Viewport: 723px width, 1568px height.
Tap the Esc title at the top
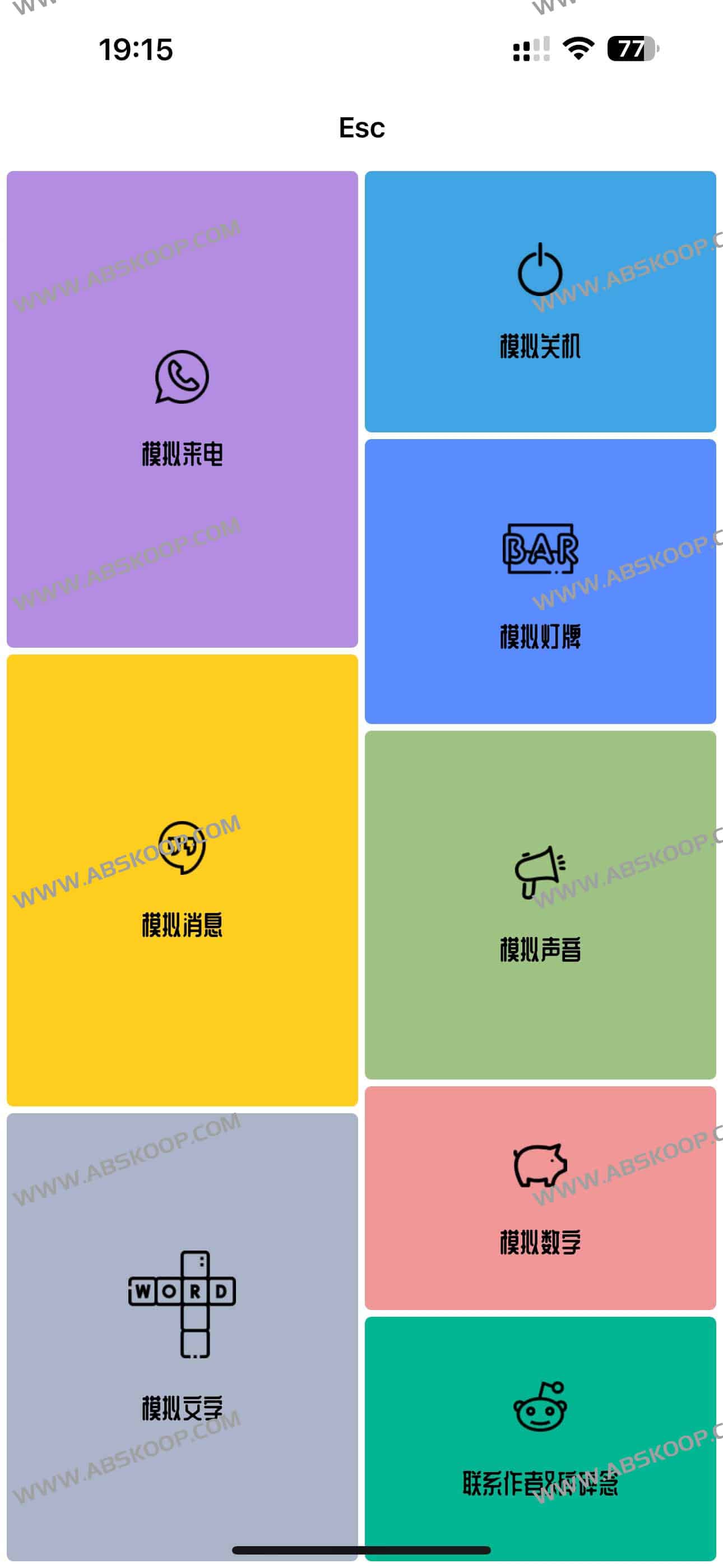pos(361,128)
